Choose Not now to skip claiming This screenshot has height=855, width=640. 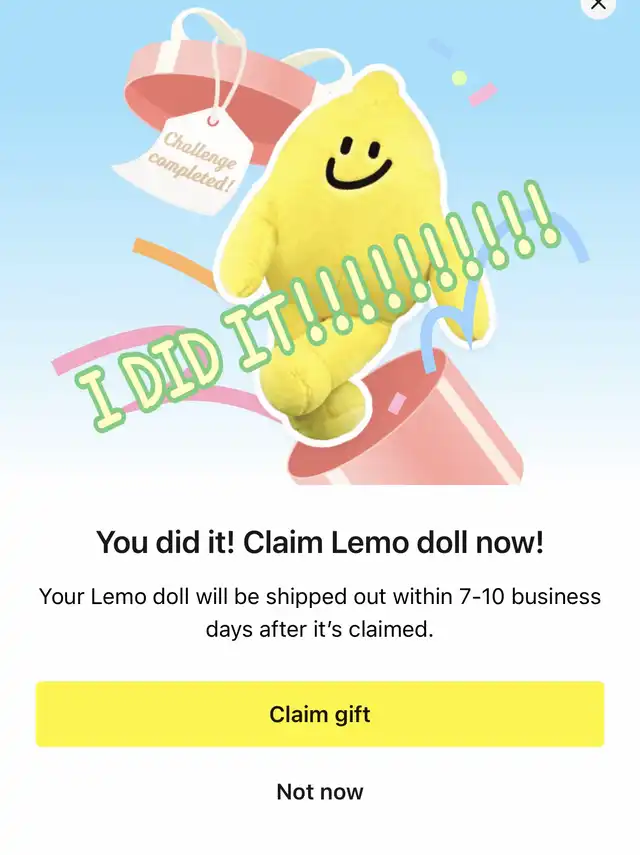[x=320, y=792]
